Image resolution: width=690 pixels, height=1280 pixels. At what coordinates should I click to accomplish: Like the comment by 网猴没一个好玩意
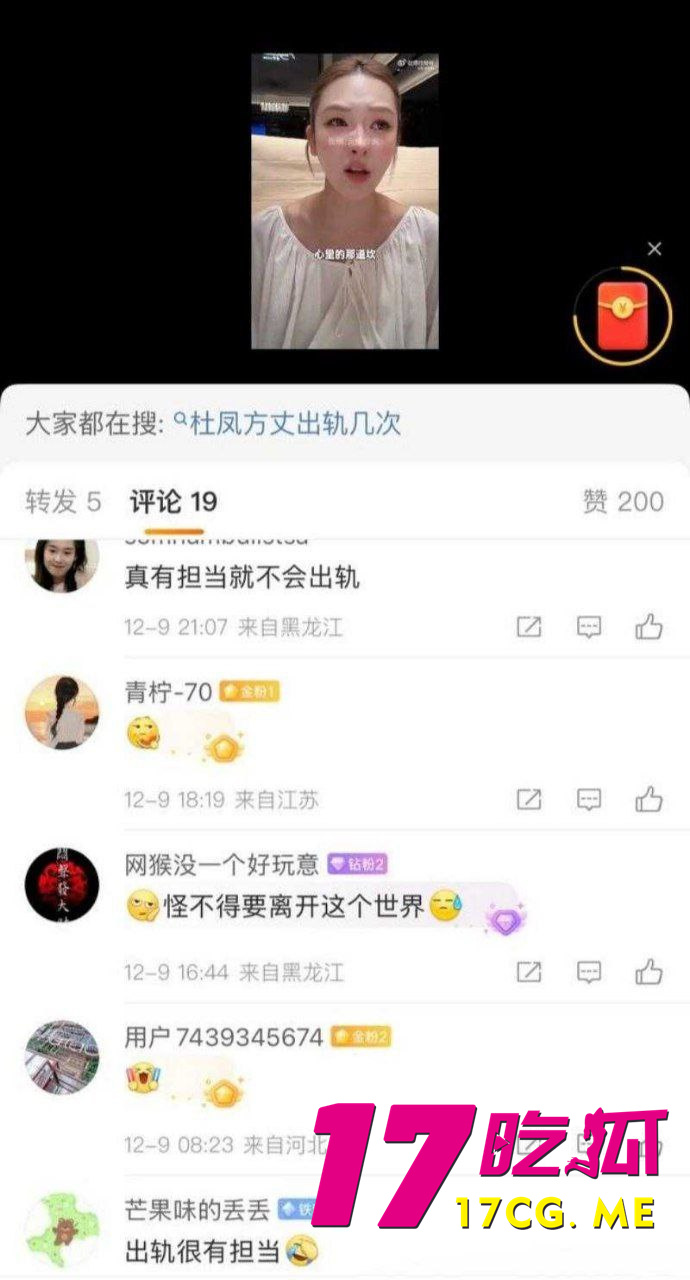[x=649, y=971]
